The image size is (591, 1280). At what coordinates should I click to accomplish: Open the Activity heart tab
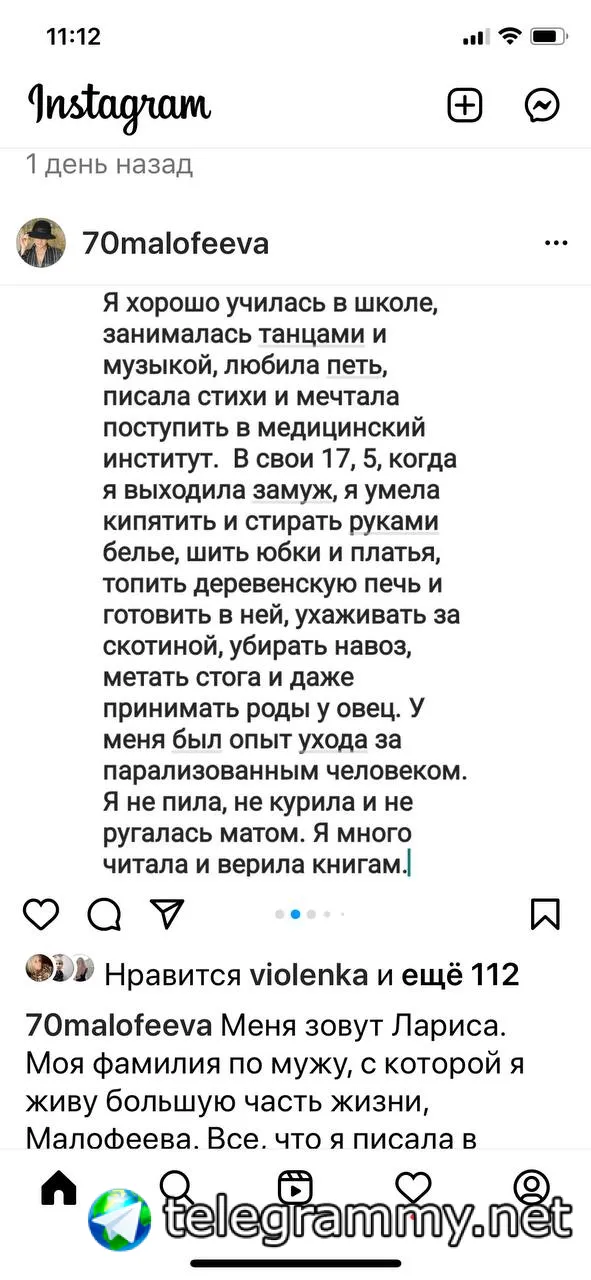pyautogui.click(x=413, y=1187)
